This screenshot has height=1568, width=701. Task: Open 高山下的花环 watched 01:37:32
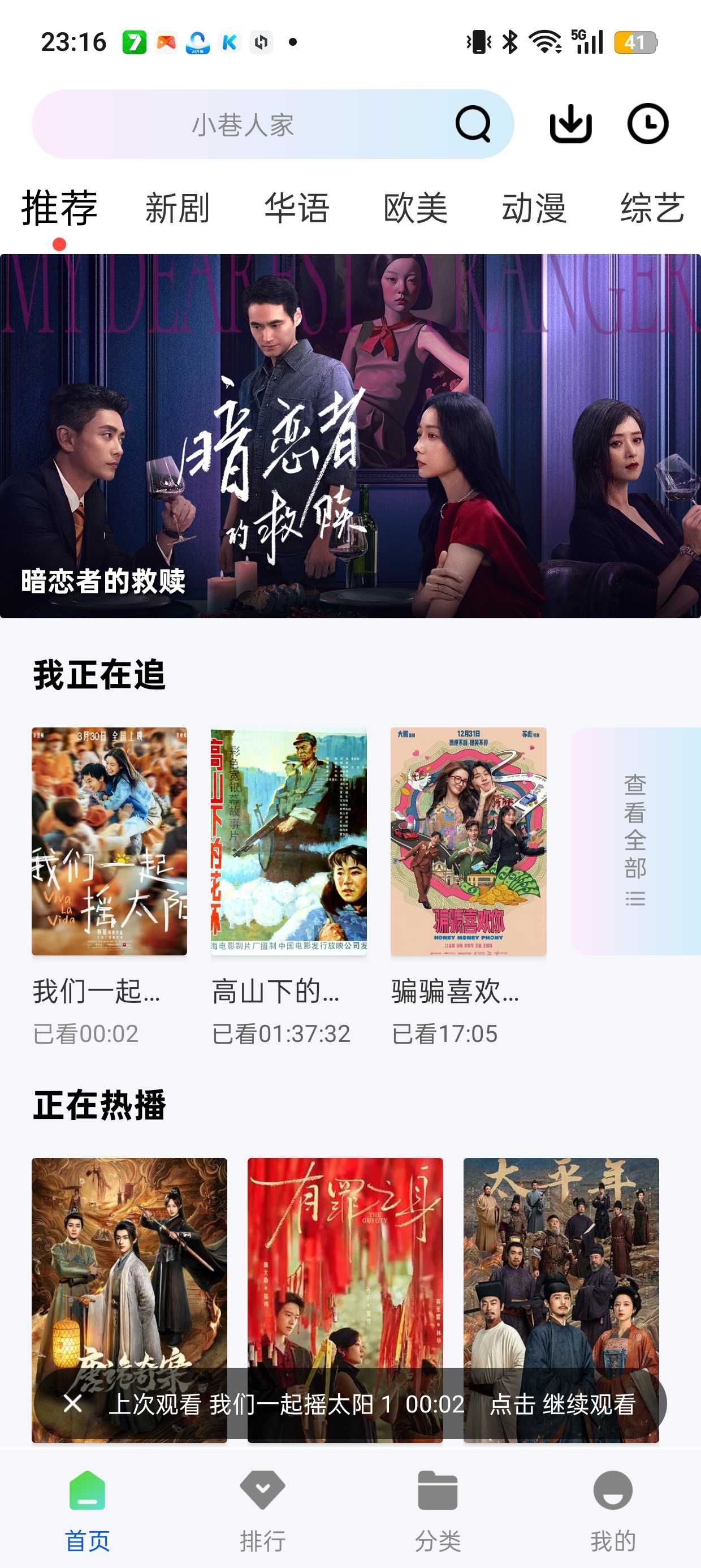(288, 841)
